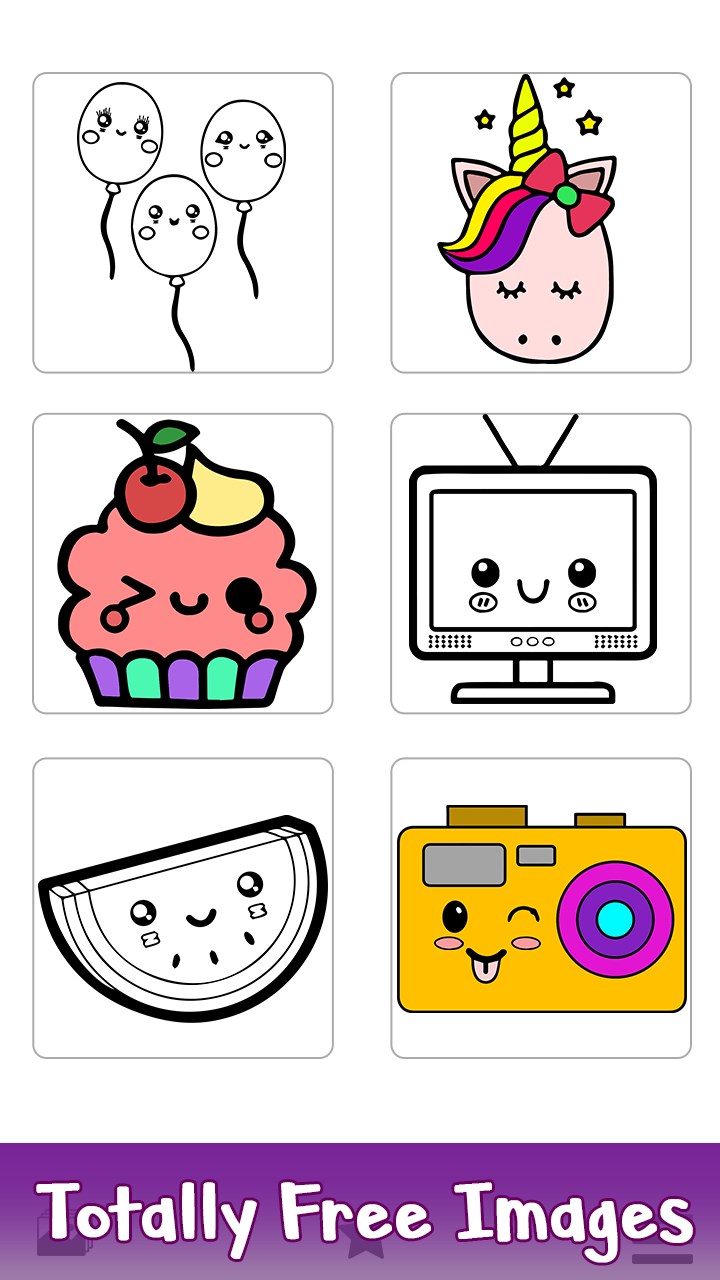Open the watermelon slice coloring page
This screenshot has height=1280, width=720.
pos(183,908)
